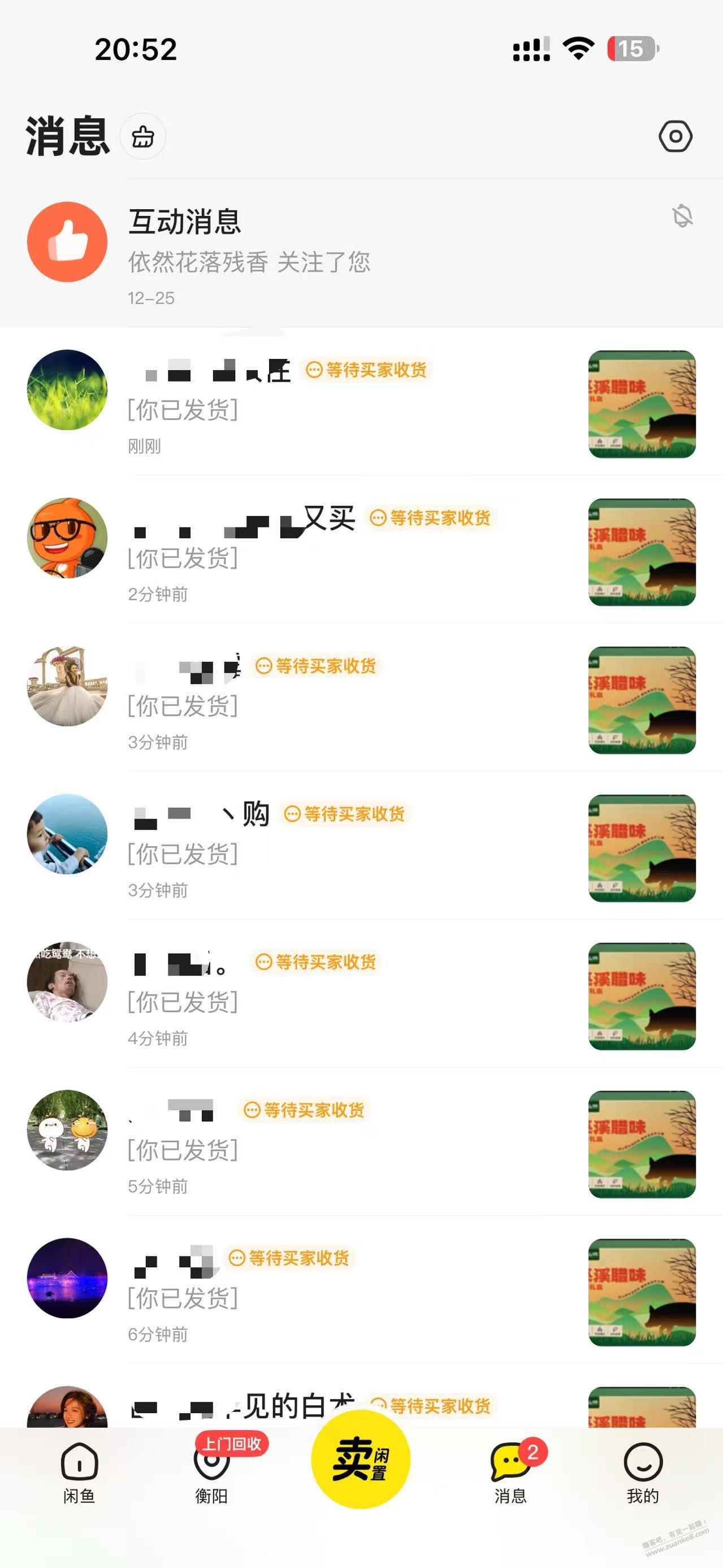Select the 消息 tab in bottom bar

tap(510, 1472)
